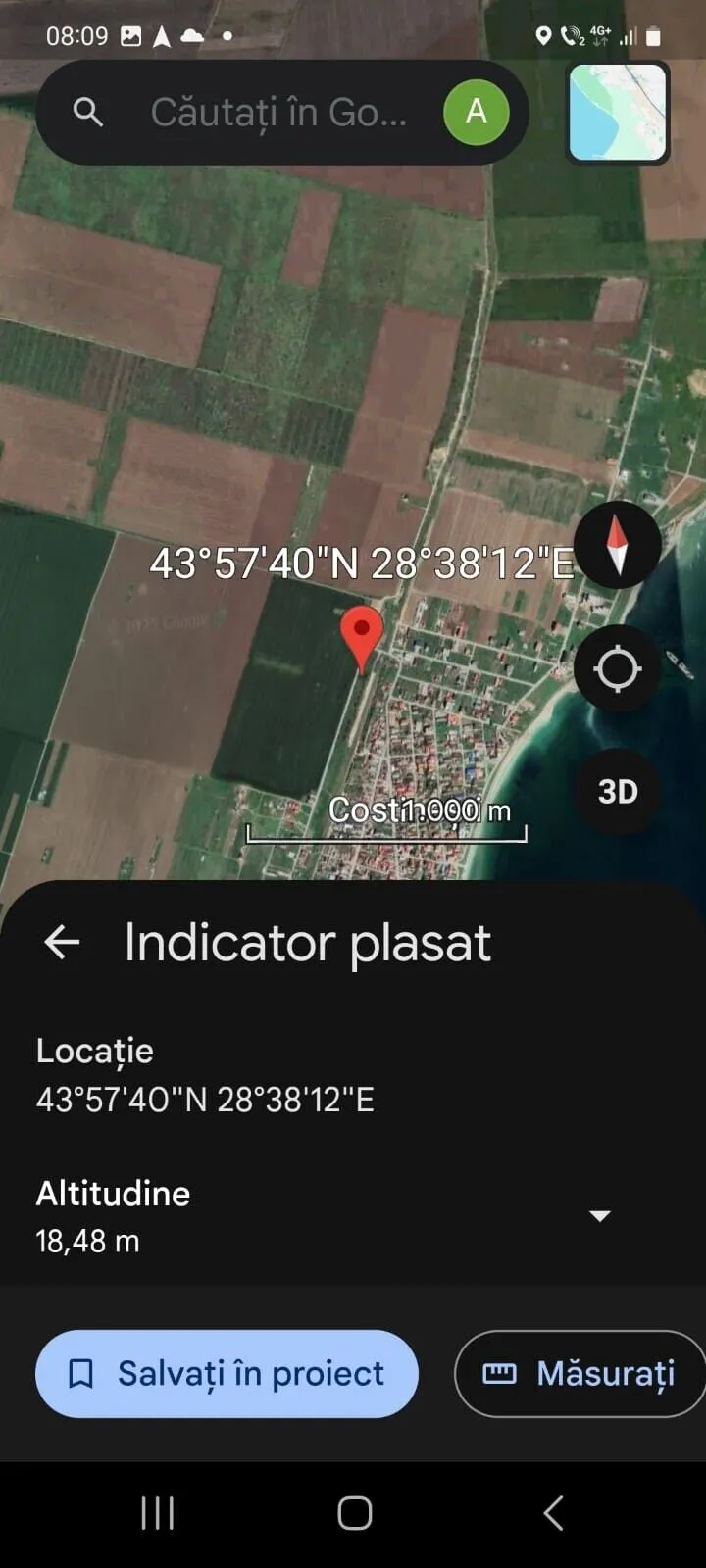Image resolution: width=706 pixels, height=1568 pixels.
Task: Open map style via the layers thumbnail
Action: tap(618, 111)
